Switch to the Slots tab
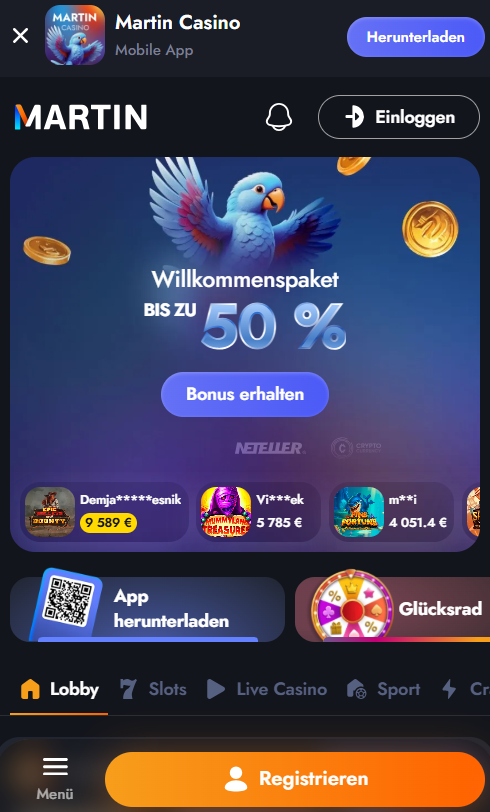The width and height of the screenshot is (490, 812). 153,689
